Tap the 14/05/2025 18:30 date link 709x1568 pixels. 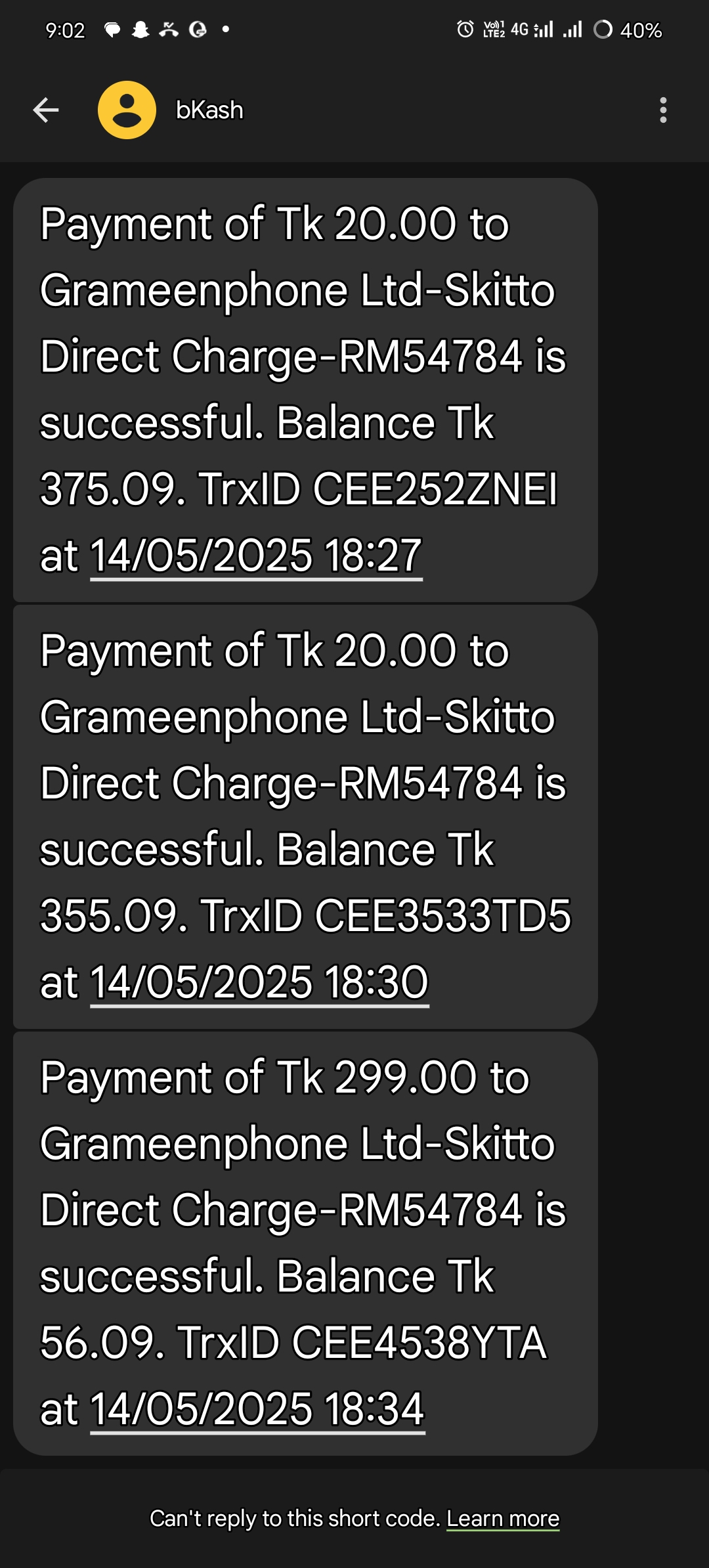tap(259, 982)
